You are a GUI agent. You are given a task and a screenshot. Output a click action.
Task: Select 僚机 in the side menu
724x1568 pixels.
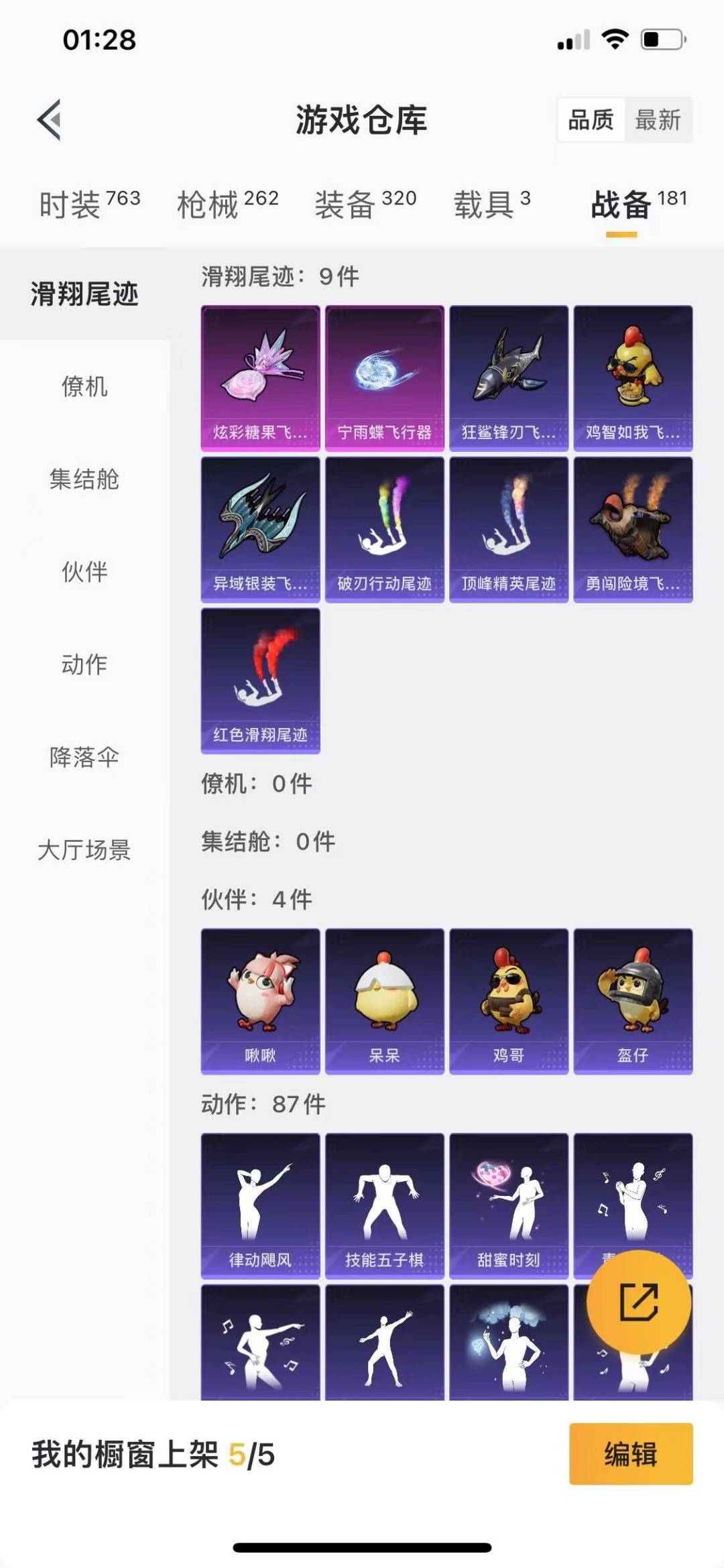(x=84, y=386)
